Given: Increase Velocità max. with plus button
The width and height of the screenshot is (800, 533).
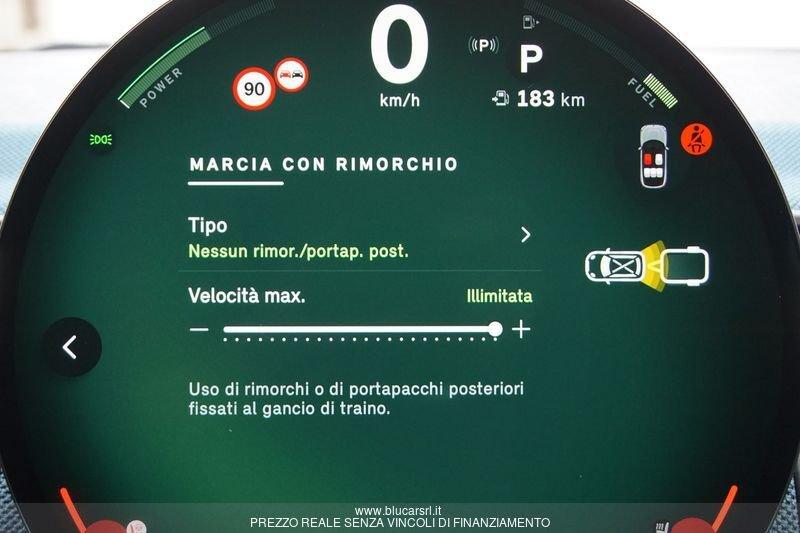Looking at the screenshot, I should (521, 329).
